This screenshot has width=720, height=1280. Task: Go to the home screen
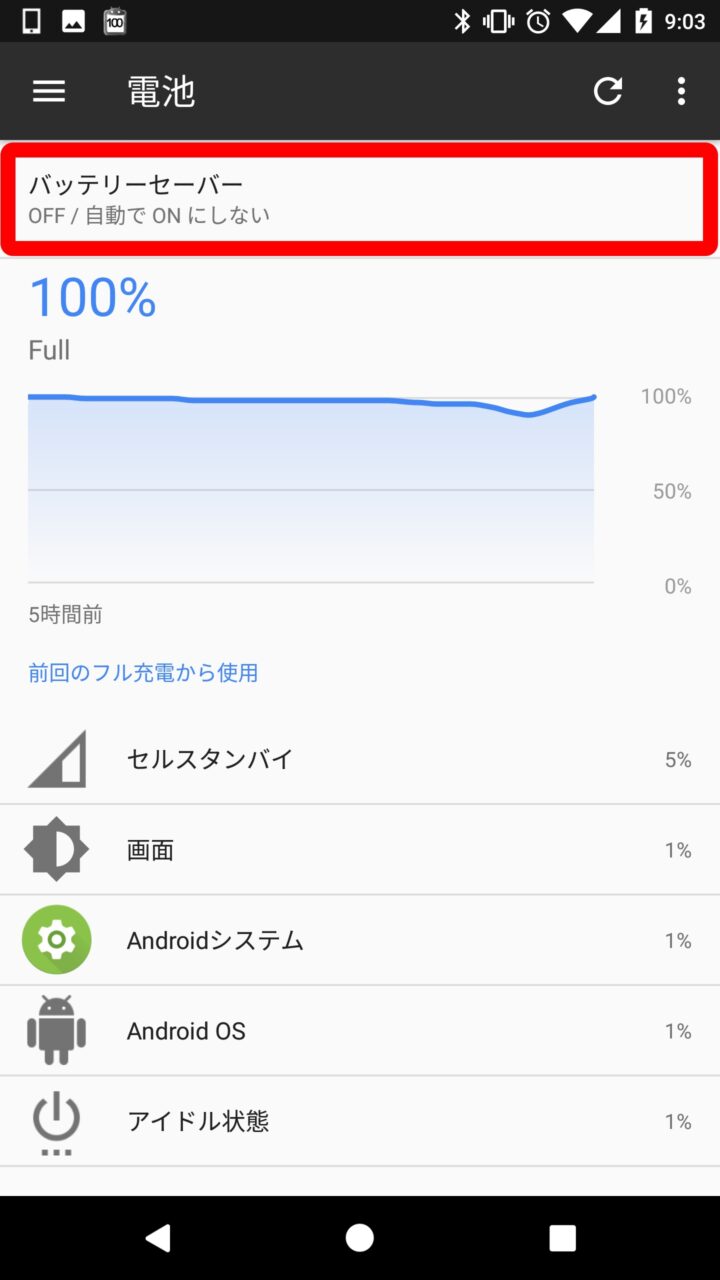360,1238
